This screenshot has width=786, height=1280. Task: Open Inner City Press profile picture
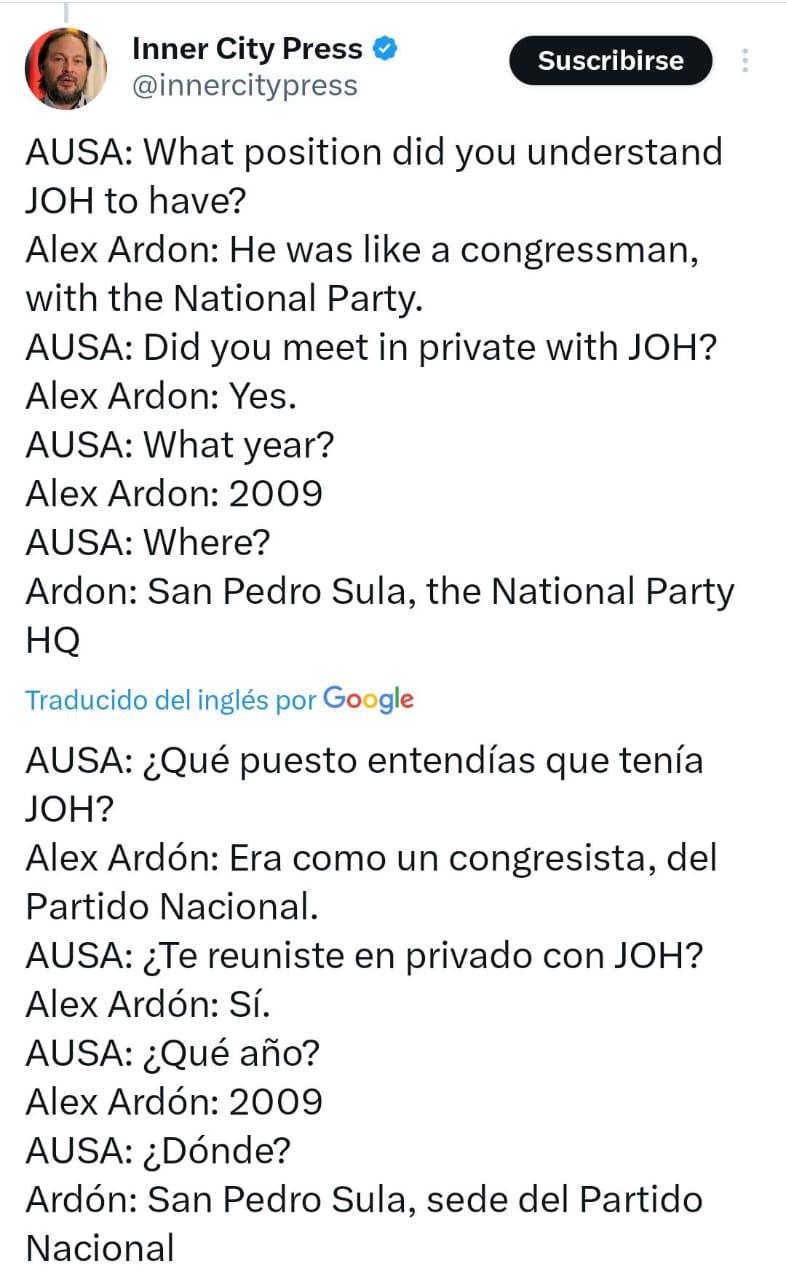pos(66,68)
